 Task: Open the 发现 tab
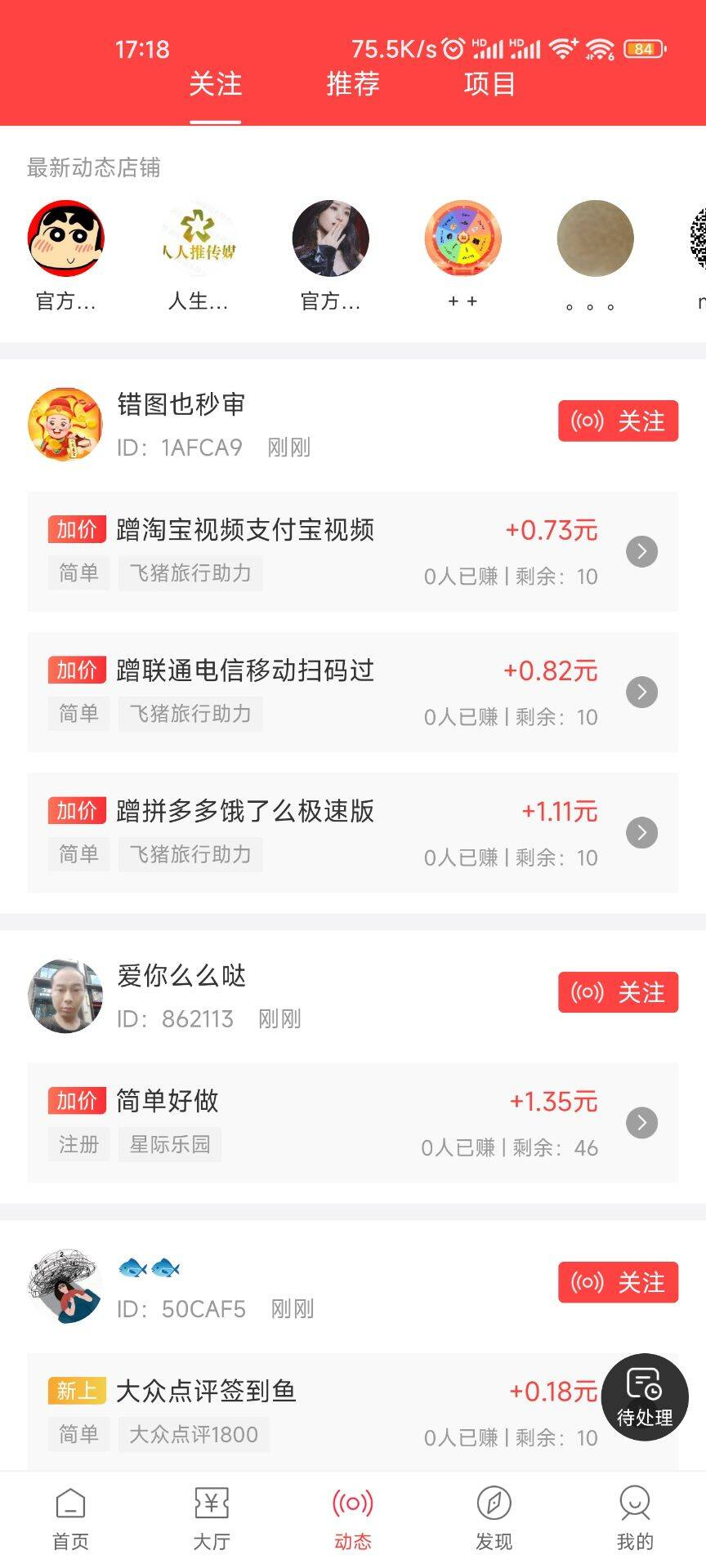[x=494, y=1518]
